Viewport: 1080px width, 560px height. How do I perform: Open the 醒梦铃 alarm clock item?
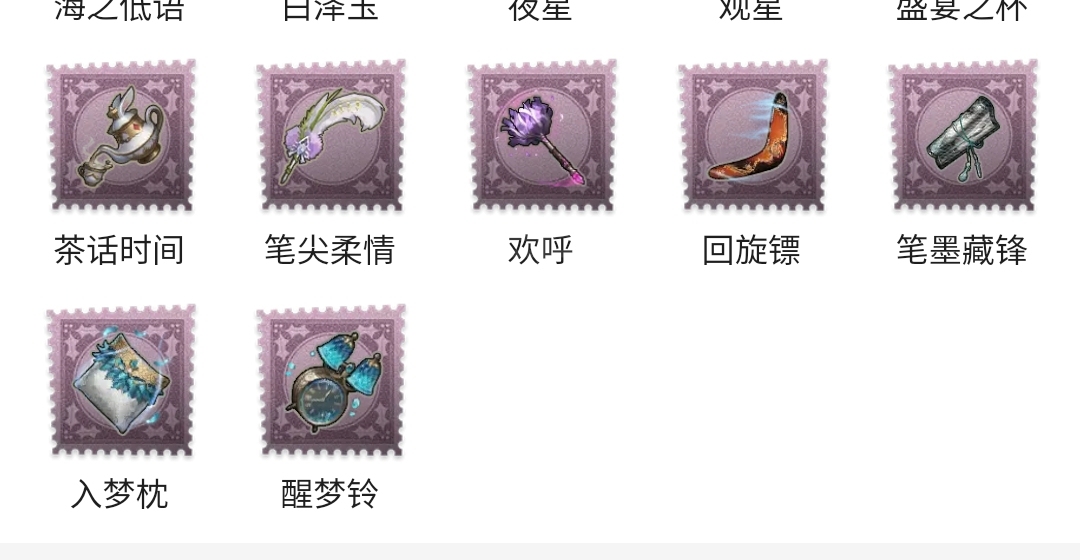pyautogui.click(x=330, y=381)
